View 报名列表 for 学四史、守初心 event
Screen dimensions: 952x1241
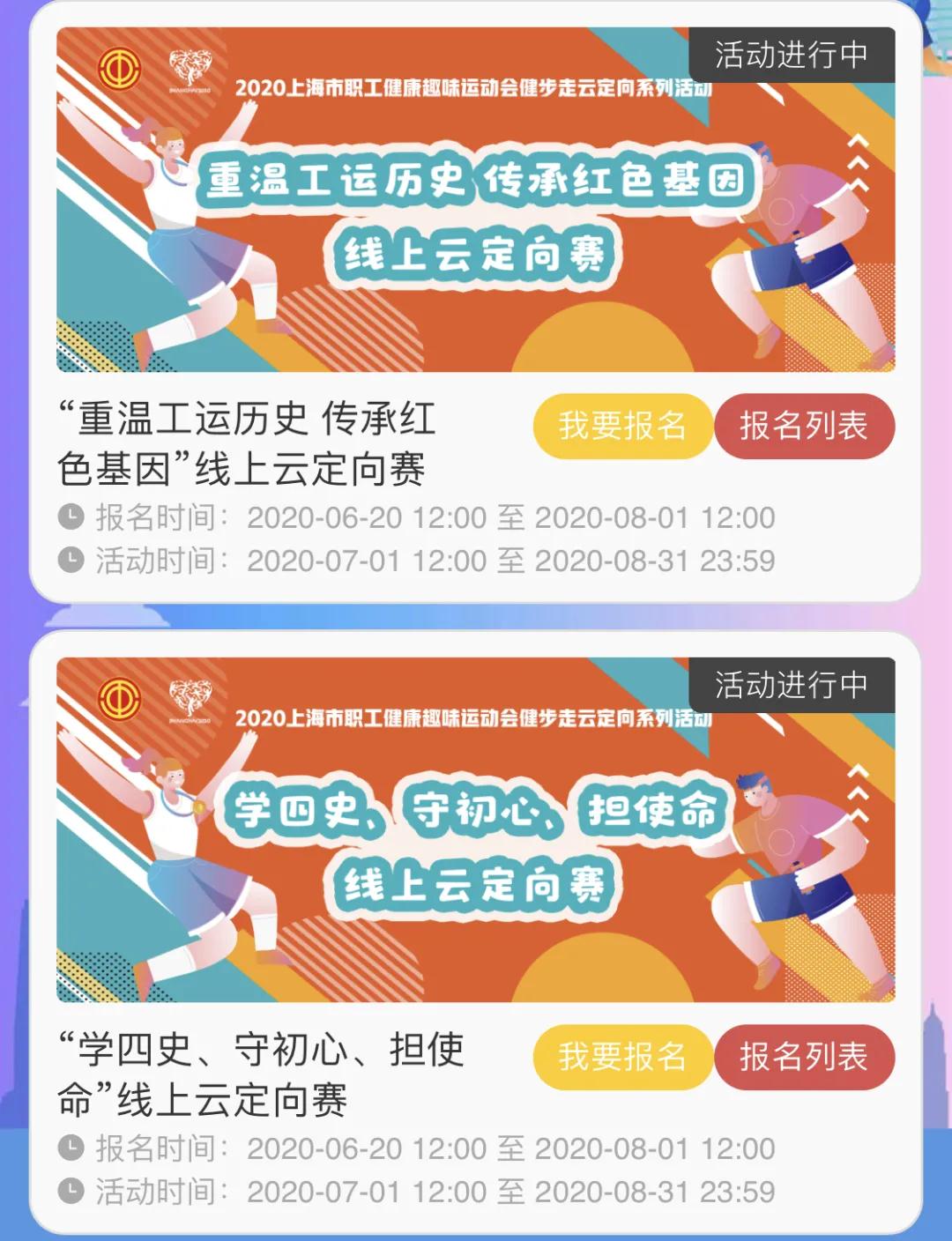(804, 1057)
